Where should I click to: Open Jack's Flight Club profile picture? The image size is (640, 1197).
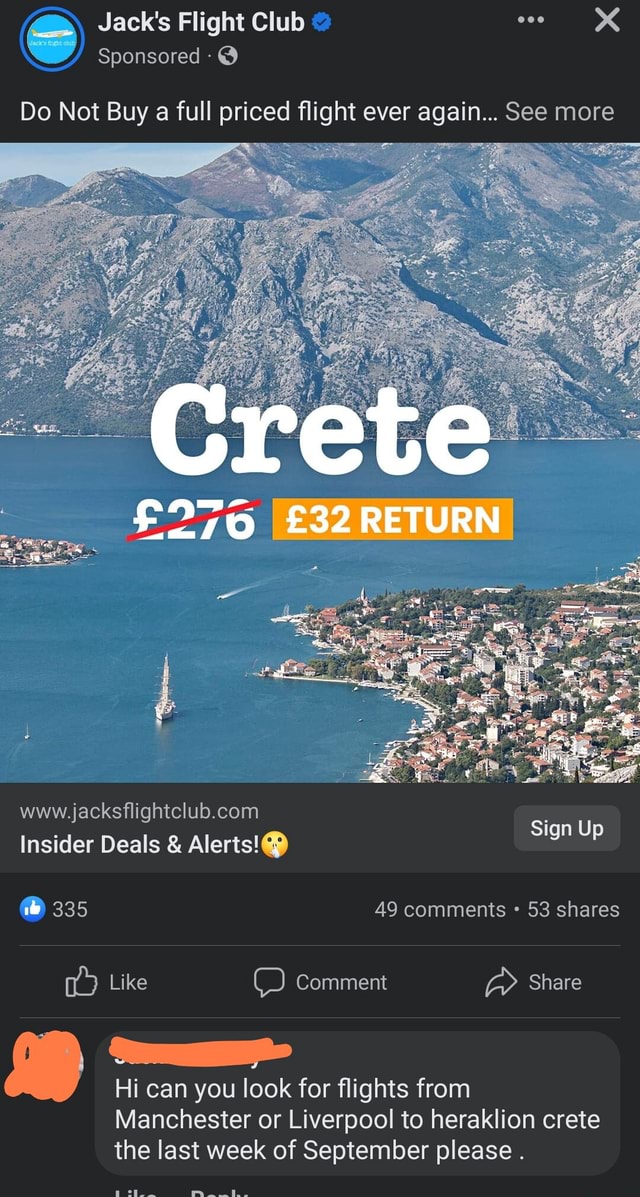[52, 39]
